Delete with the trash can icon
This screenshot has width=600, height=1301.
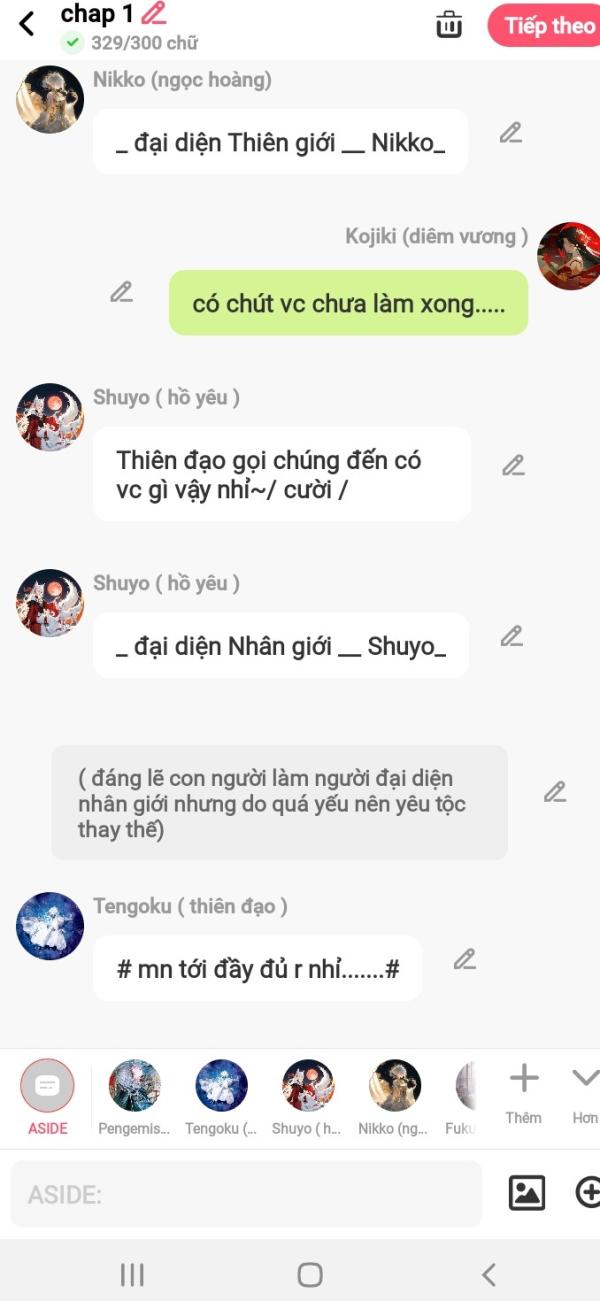(x=450, y=25)
